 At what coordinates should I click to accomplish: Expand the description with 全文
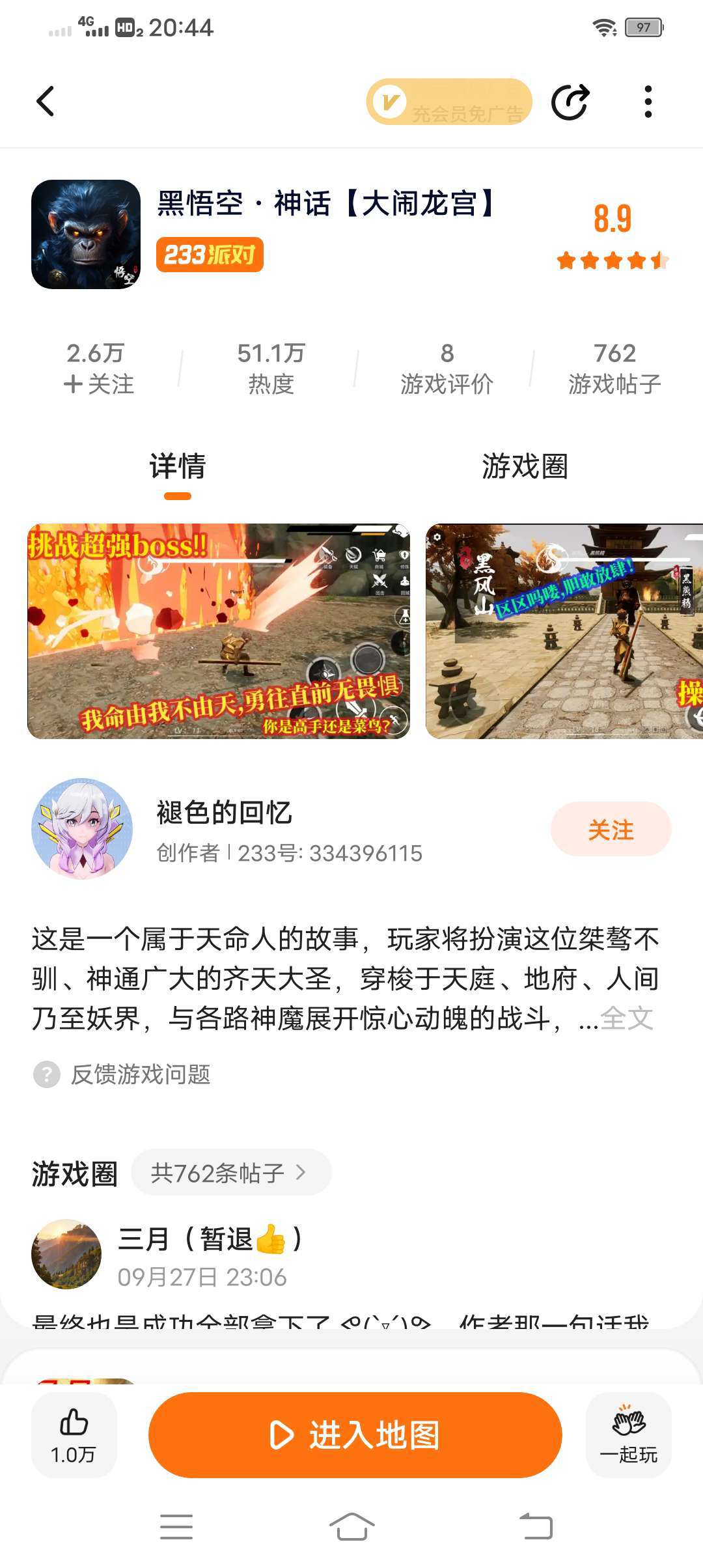[x=626, y=1018]
